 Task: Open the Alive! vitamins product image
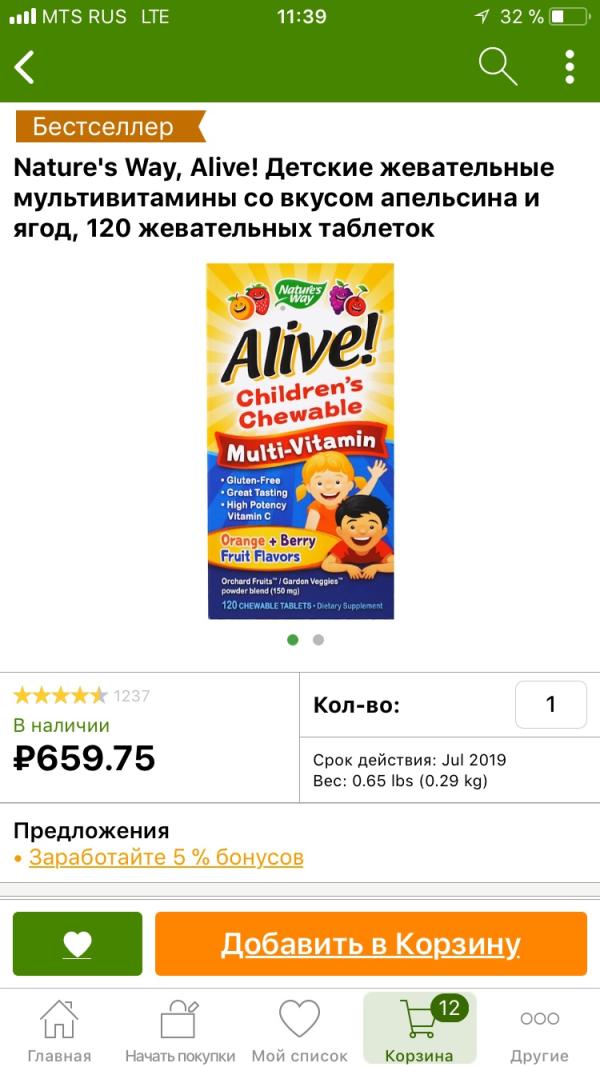(x=300, y=441)
